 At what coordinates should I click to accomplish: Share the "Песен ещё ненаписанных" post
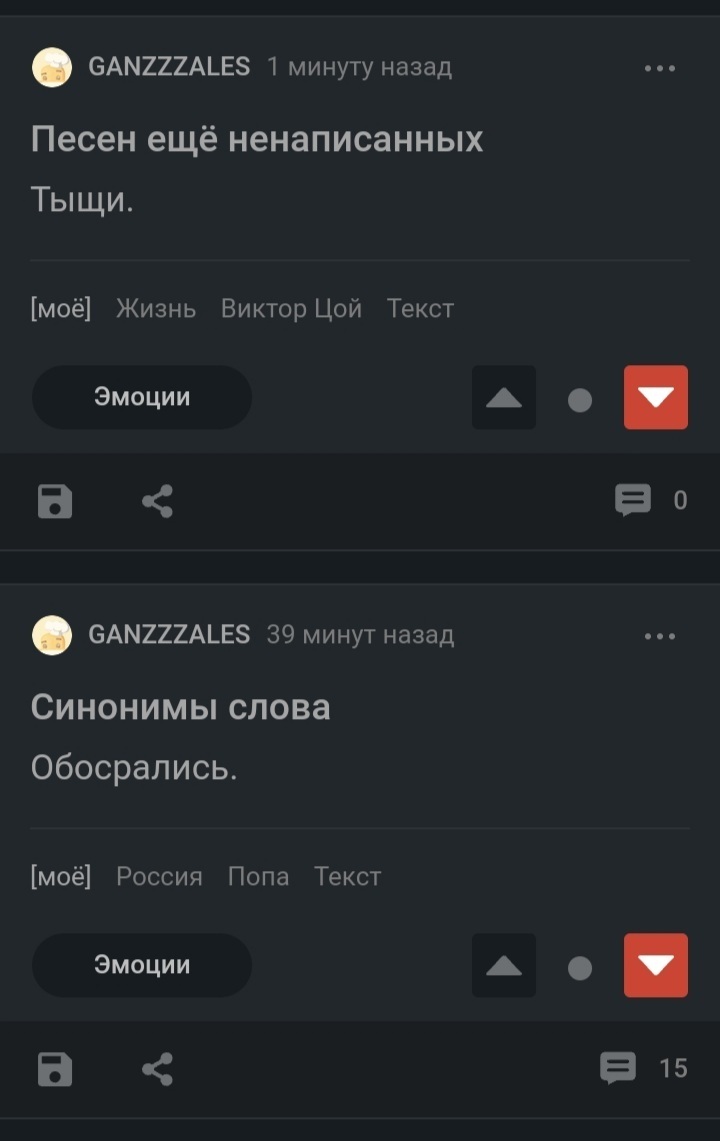pyautogui.click(x=157, y=501)
